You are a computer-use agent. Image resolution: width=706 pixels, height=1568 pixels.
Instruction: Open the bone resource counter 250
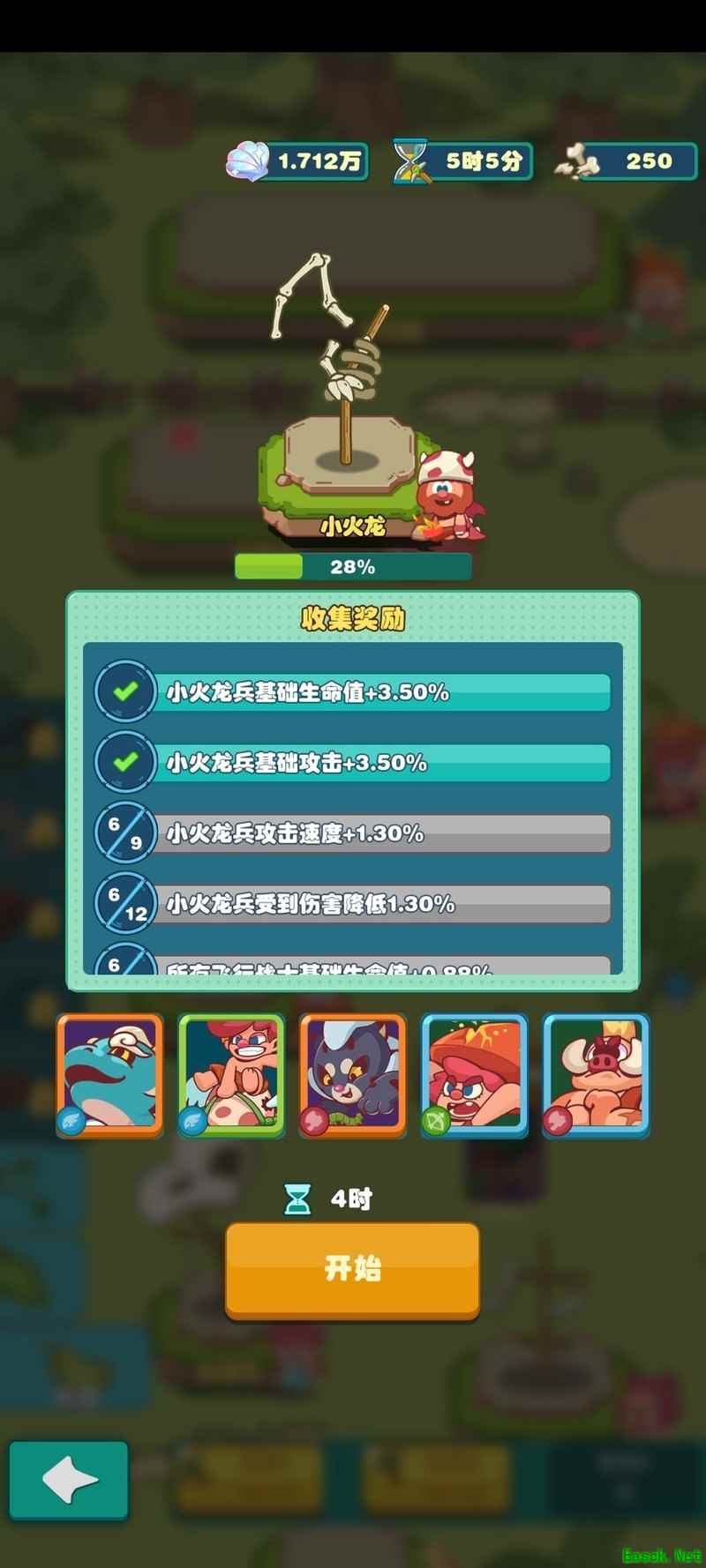pos(627,161)
